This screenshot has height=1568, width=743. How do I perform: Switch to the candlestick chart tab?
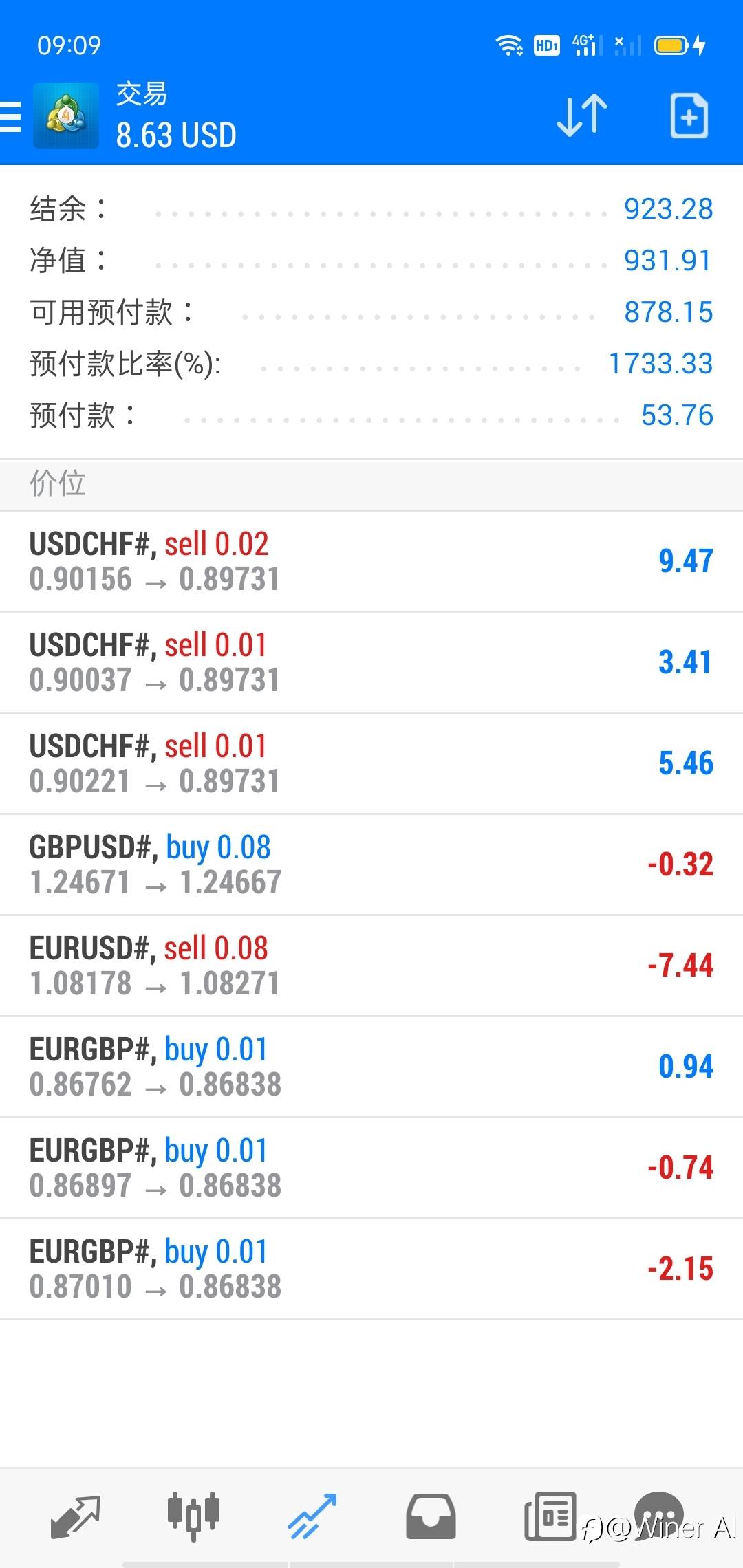[x=193, y=1516]
